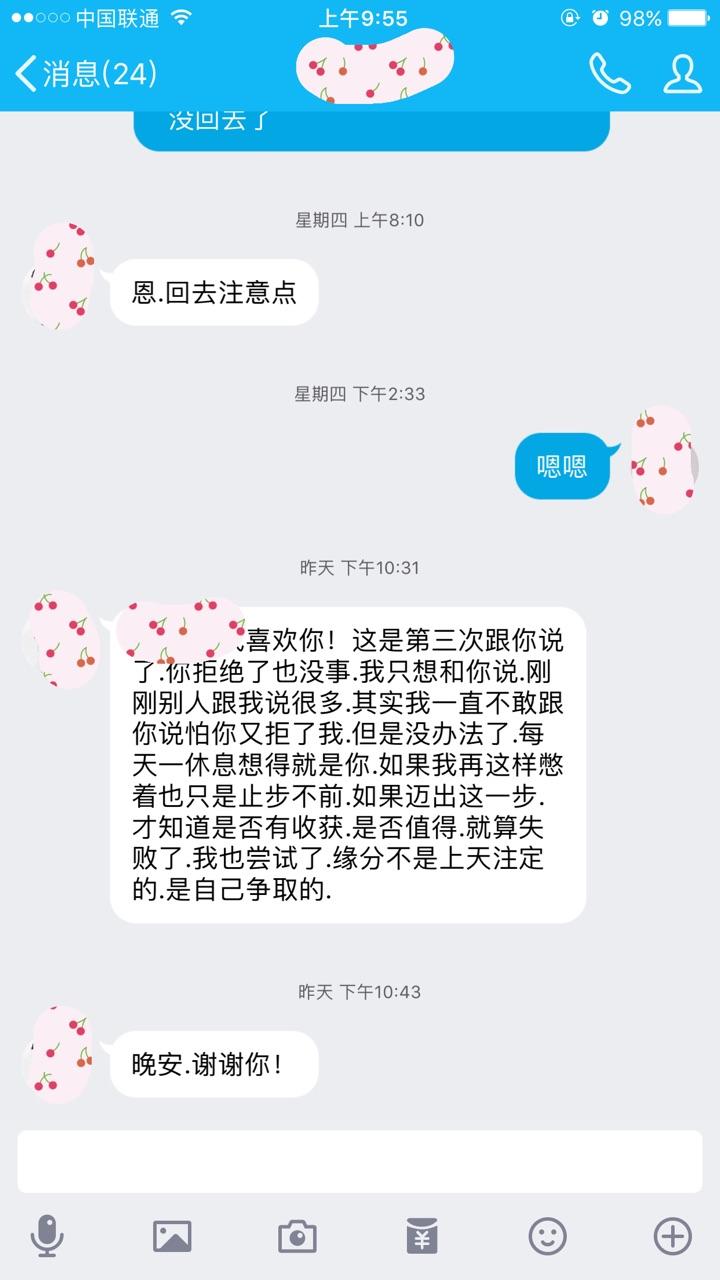Open the plus menu for more options
This screenshot has width=720, height=1280.
(x=672, y=1237)
